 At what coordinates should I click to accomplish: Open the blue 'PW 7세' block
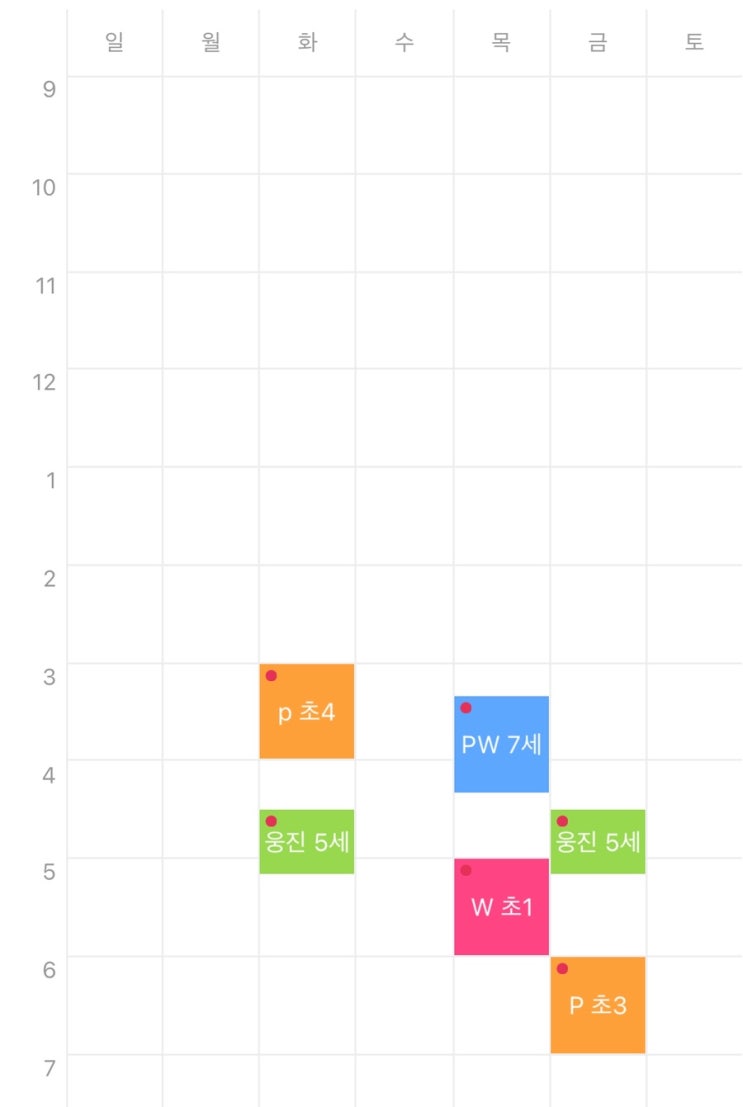pyautogui.click(x=501, y=744)
